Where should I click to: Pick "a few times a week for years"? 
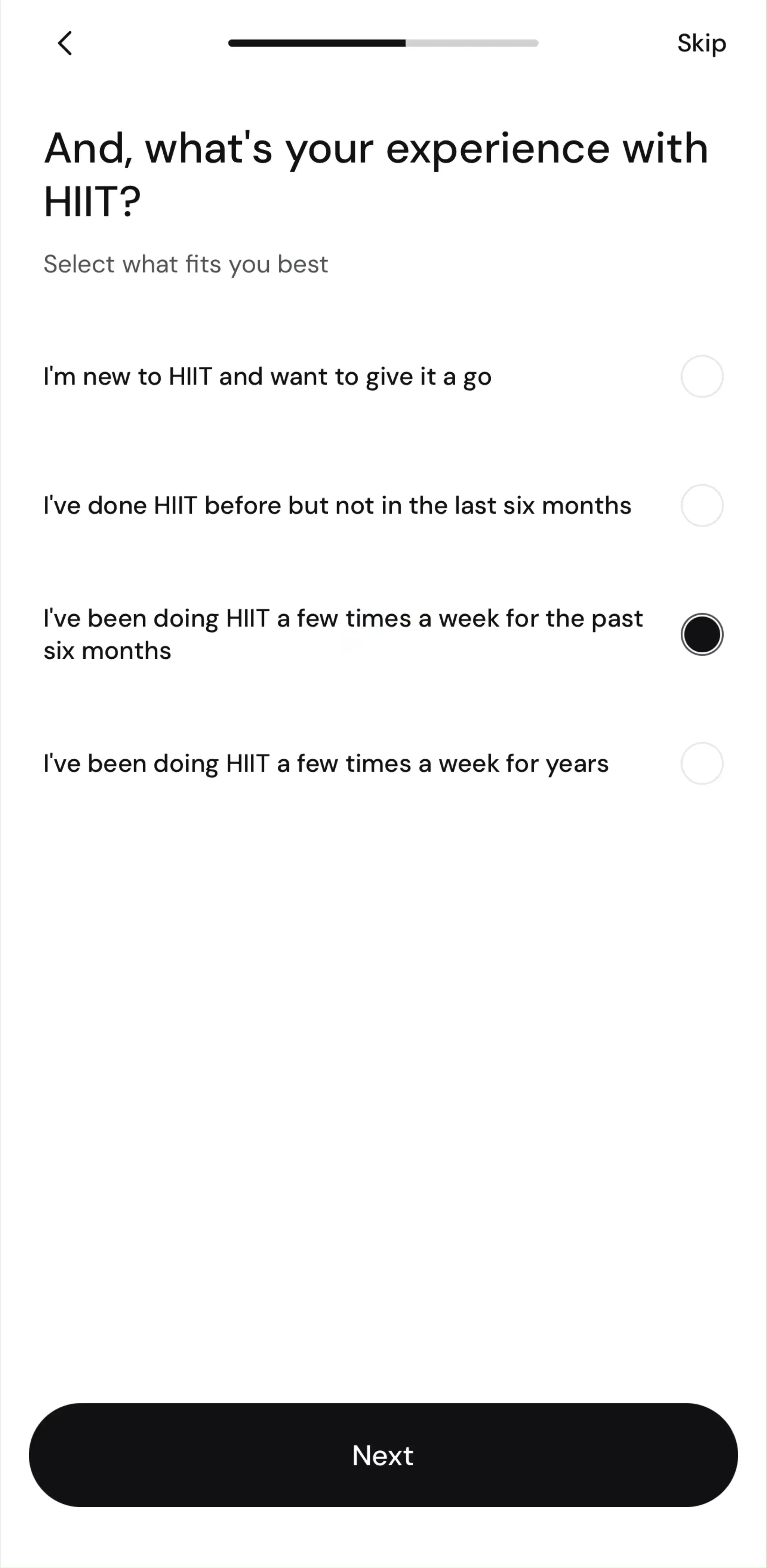click(383, 763)
